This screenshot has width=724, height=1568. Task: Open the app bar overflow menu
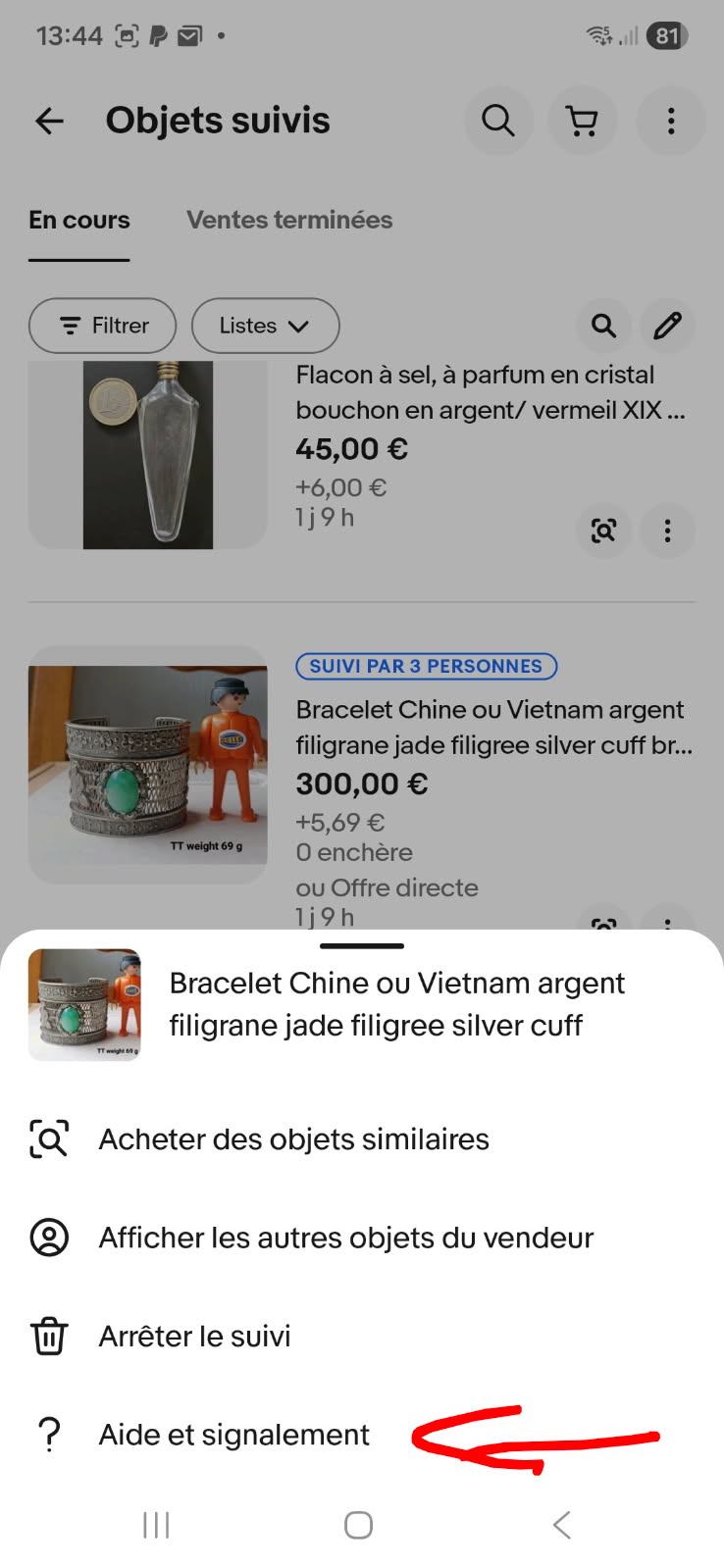[x=671, y=121]
